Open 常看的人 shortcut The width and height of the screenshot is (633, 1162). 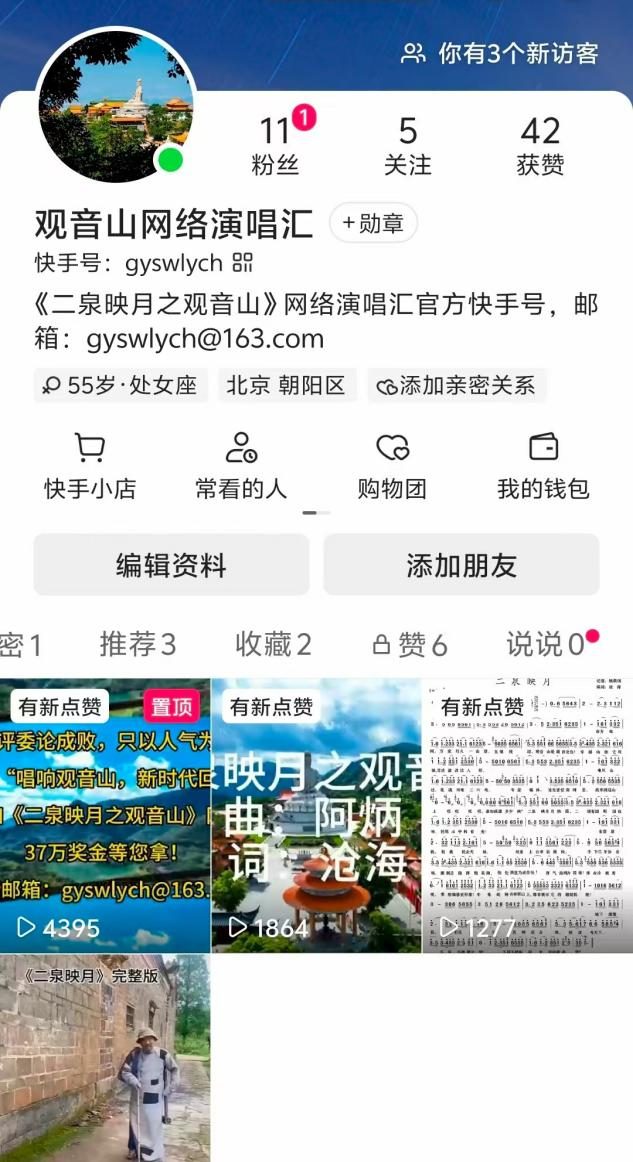pyautogui.click(x=241, y=466)
